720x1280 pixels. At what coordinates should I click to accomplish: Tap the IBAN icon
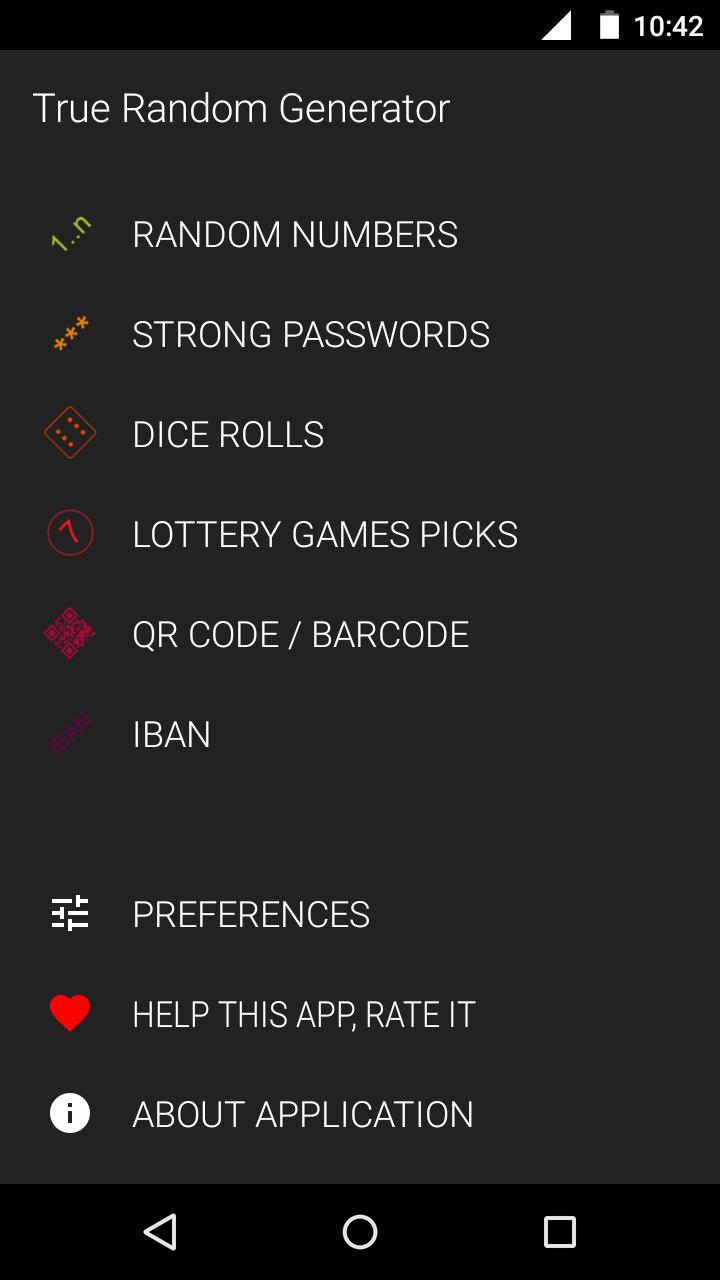tap(68, 733)
